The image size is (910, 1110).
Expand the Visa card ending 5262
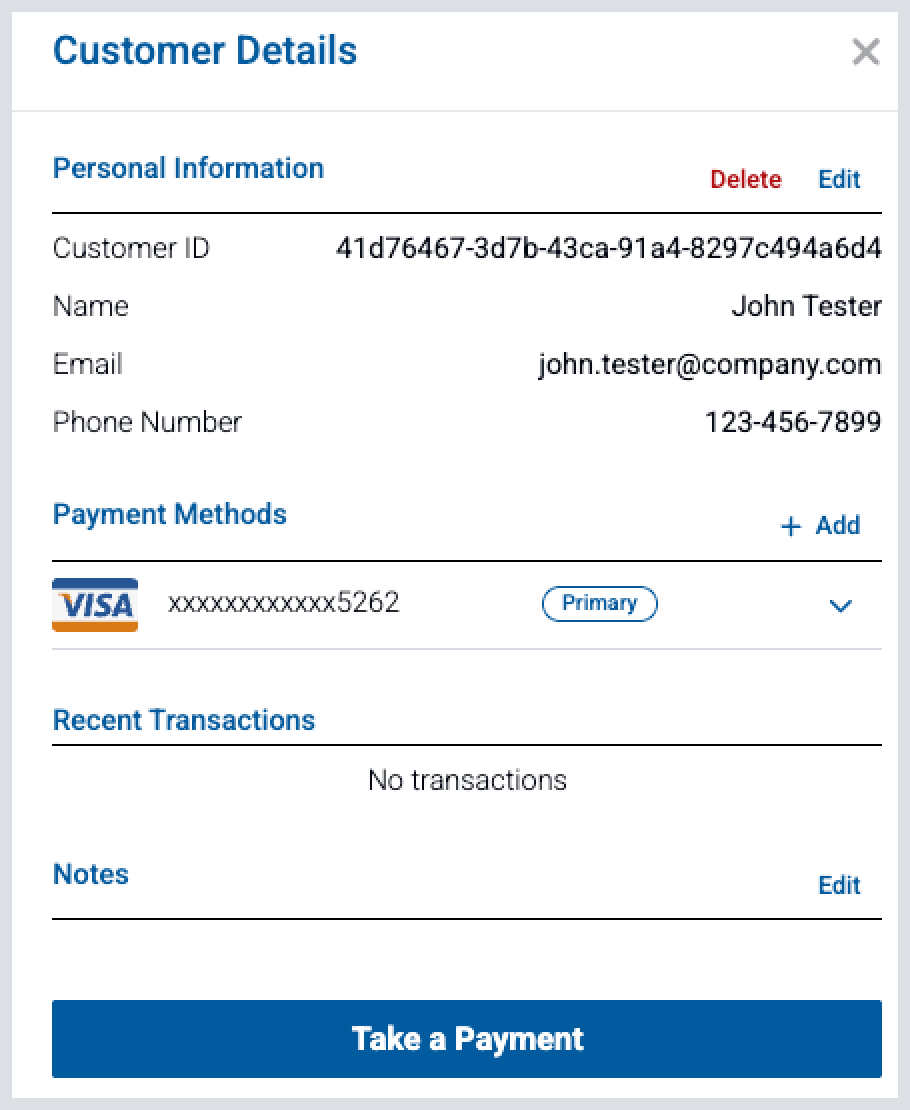(x=840, y=605)
